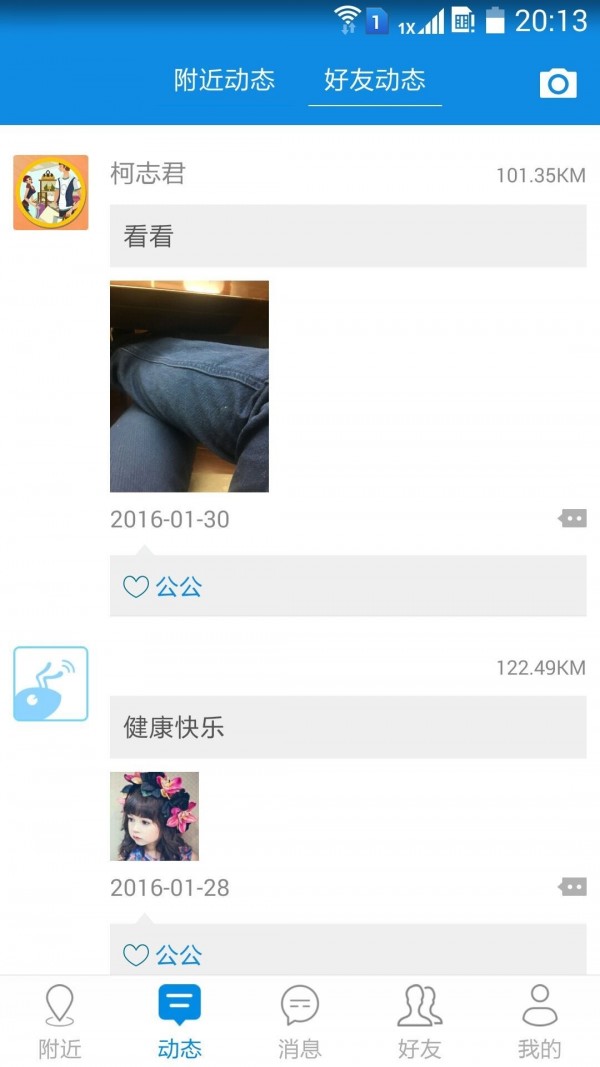This screenshot has height=1067, width=600.
Task: Go to the 我的 tab
Action: click(x=540, y=1020)
